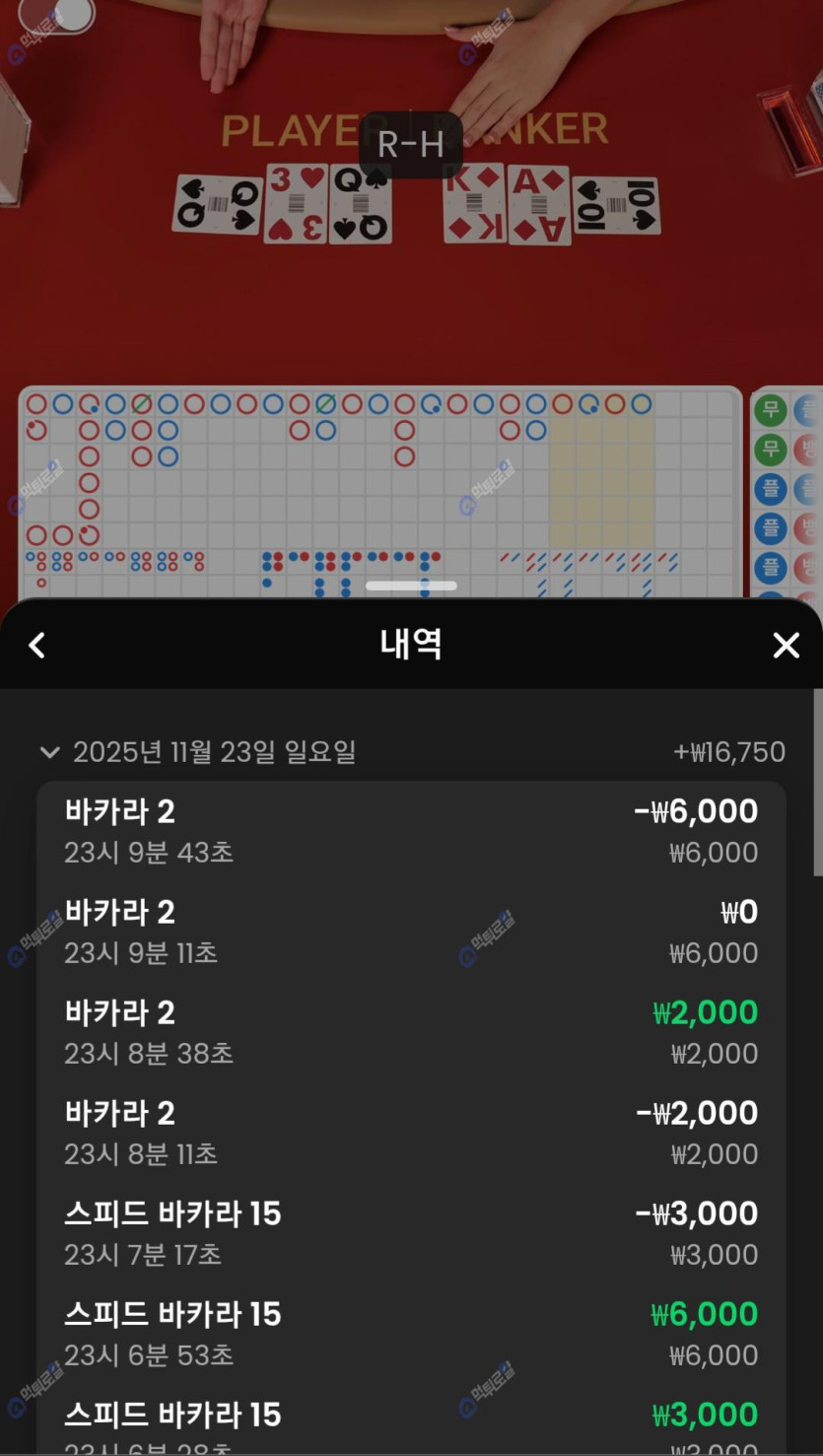Open the 바카라 2 entry at 23시 9분 11초
Screen dimensions: 823x1456
[x=410, y=932]
